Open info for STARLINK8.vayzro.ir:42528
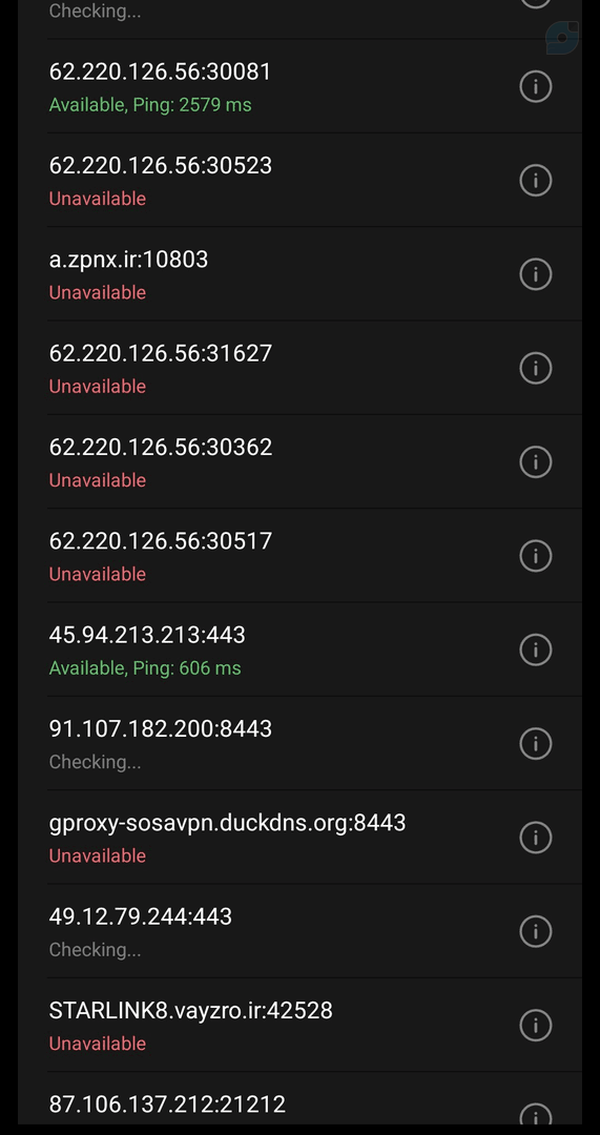This screenshot has width=600, height=1135. click(x=536, y=1025)
